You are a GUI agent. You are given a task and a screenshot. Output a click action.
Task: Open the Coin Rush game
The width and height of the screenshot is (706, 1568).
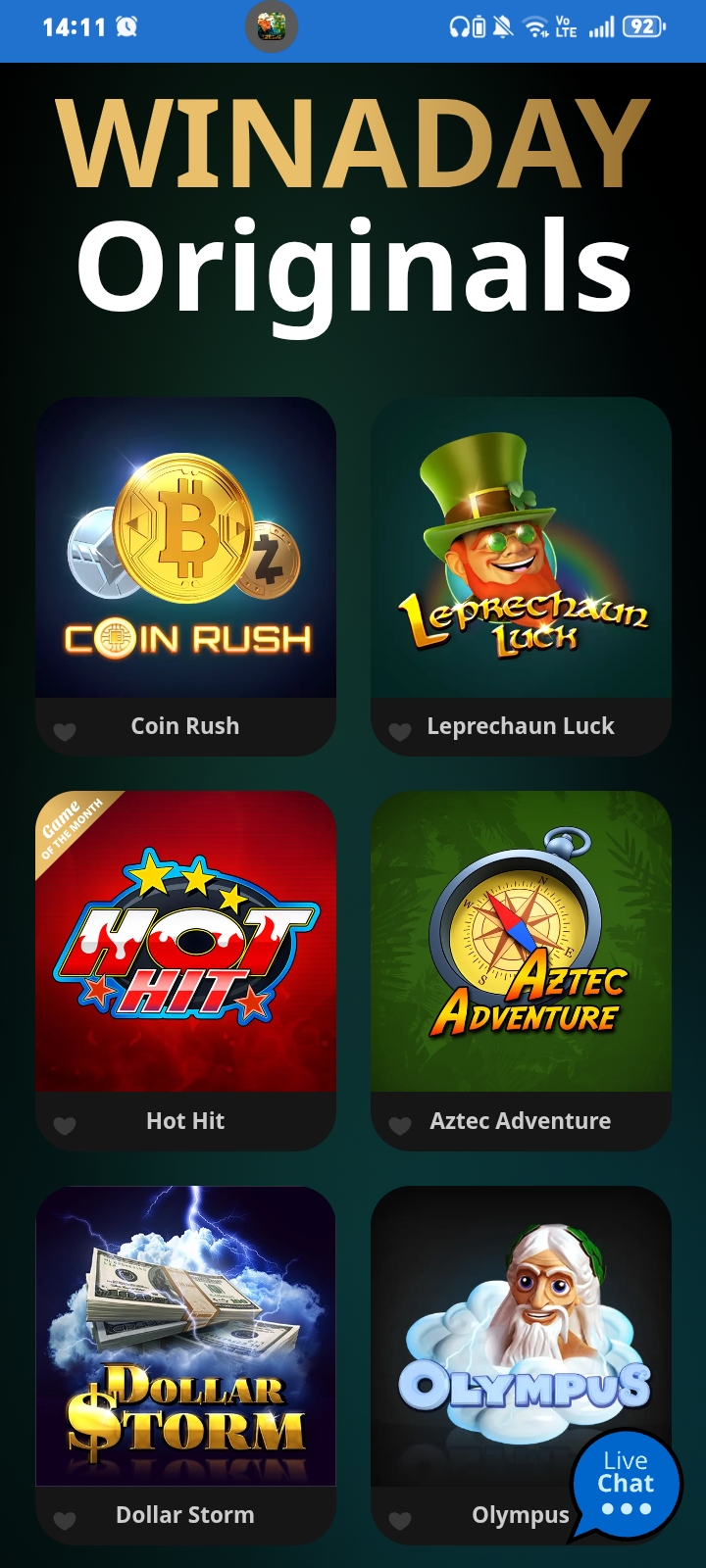(x=185, y=548)
